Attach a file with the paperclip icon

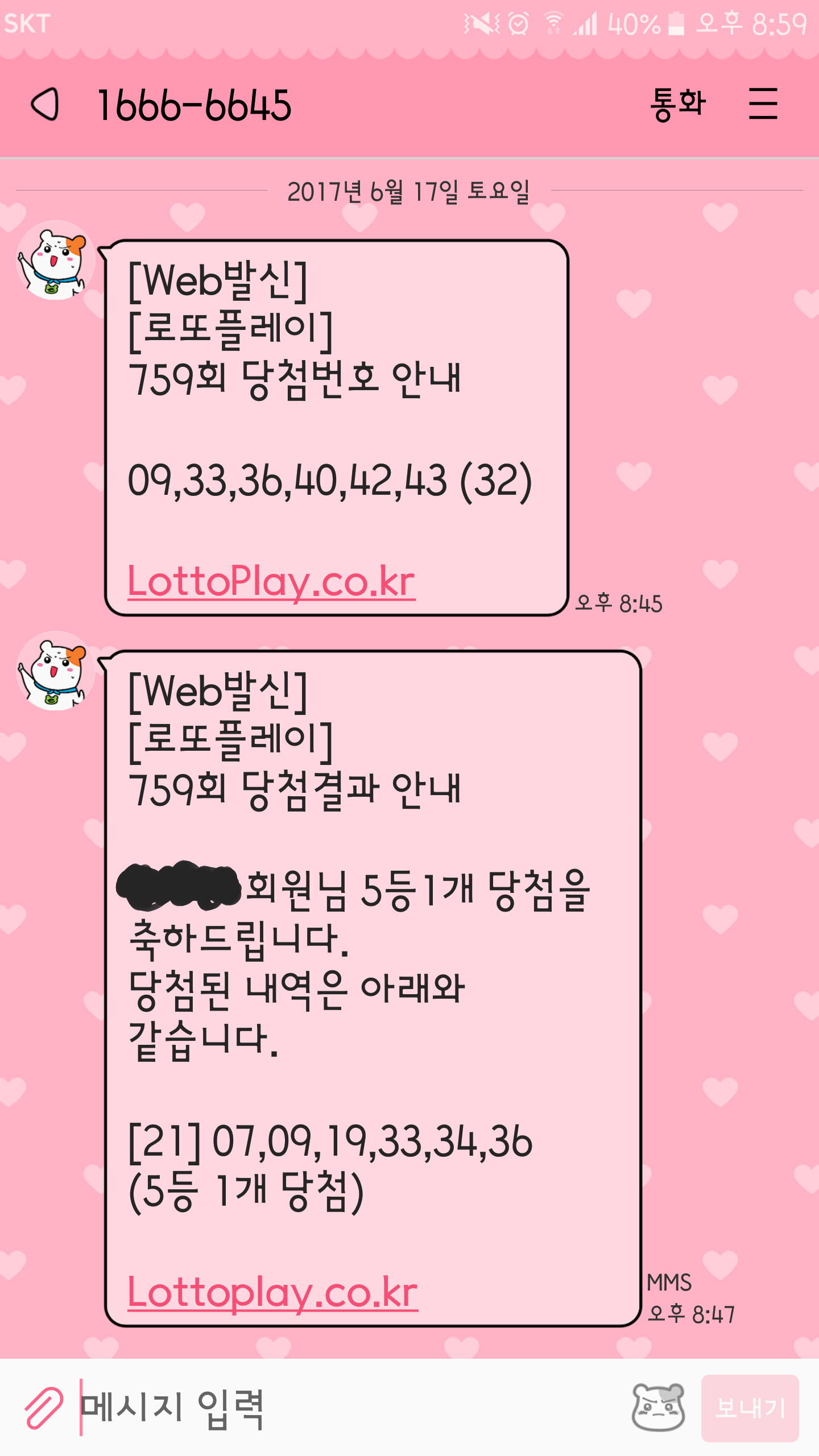click(43, 1408)
